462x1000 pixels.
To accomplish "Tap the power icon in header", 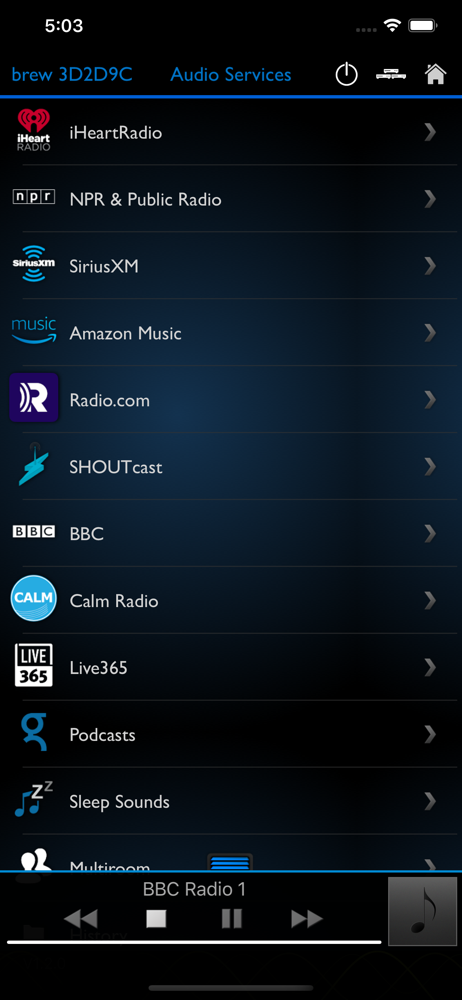I will [x=346, y=75].
